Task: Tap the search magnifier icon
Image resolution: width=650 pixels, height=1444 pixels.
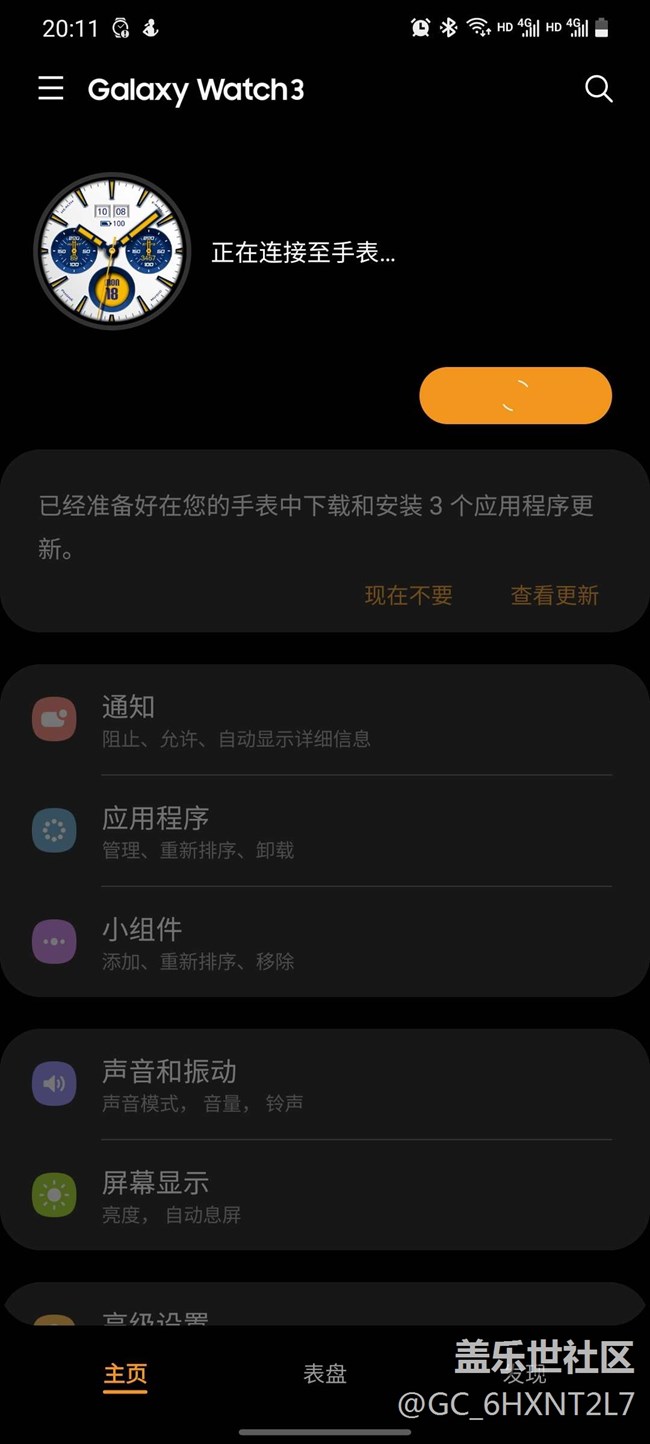Action: [598, 89]
